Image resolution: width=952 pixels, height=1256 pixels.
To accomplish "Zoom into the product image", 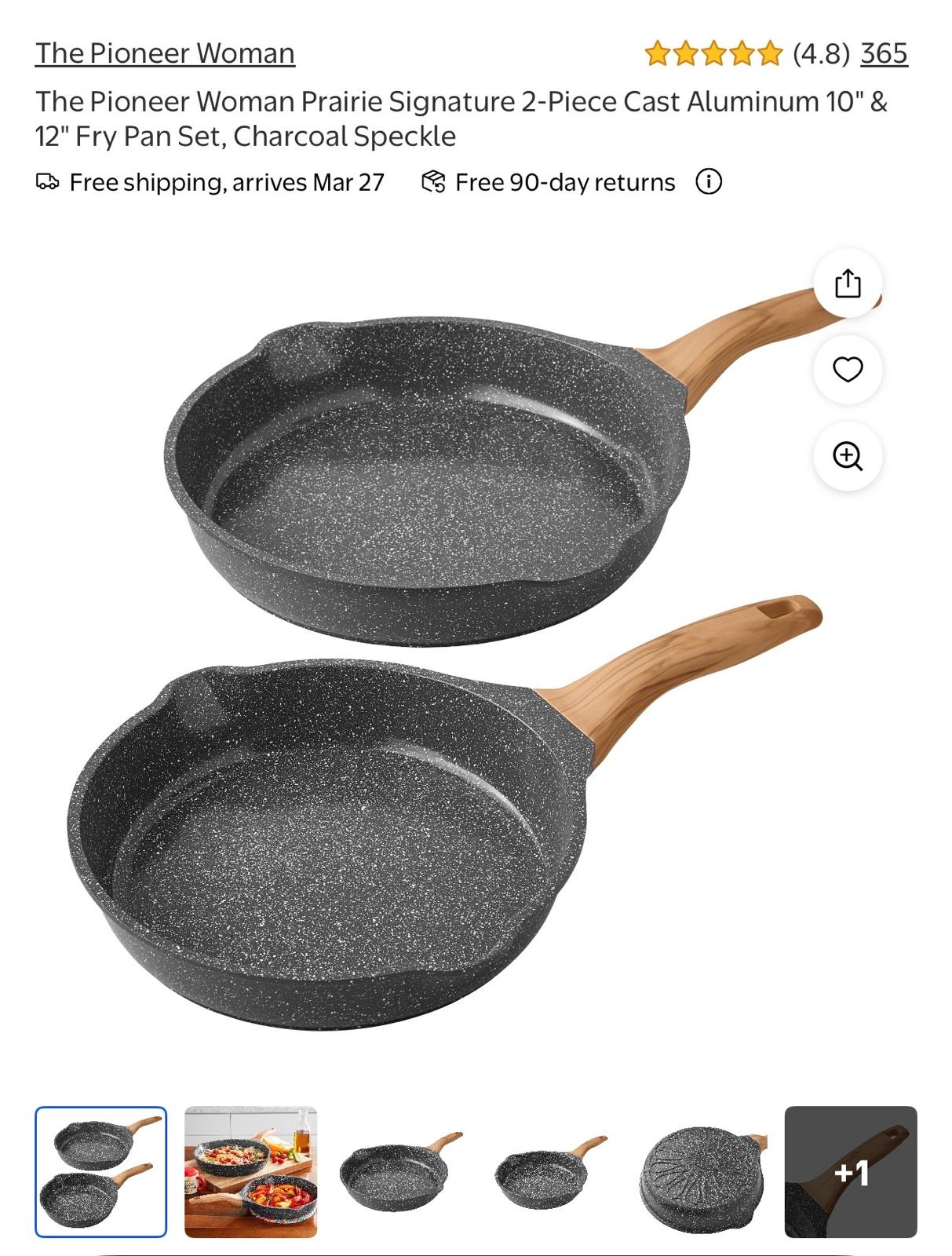I will tap(848, 456).
